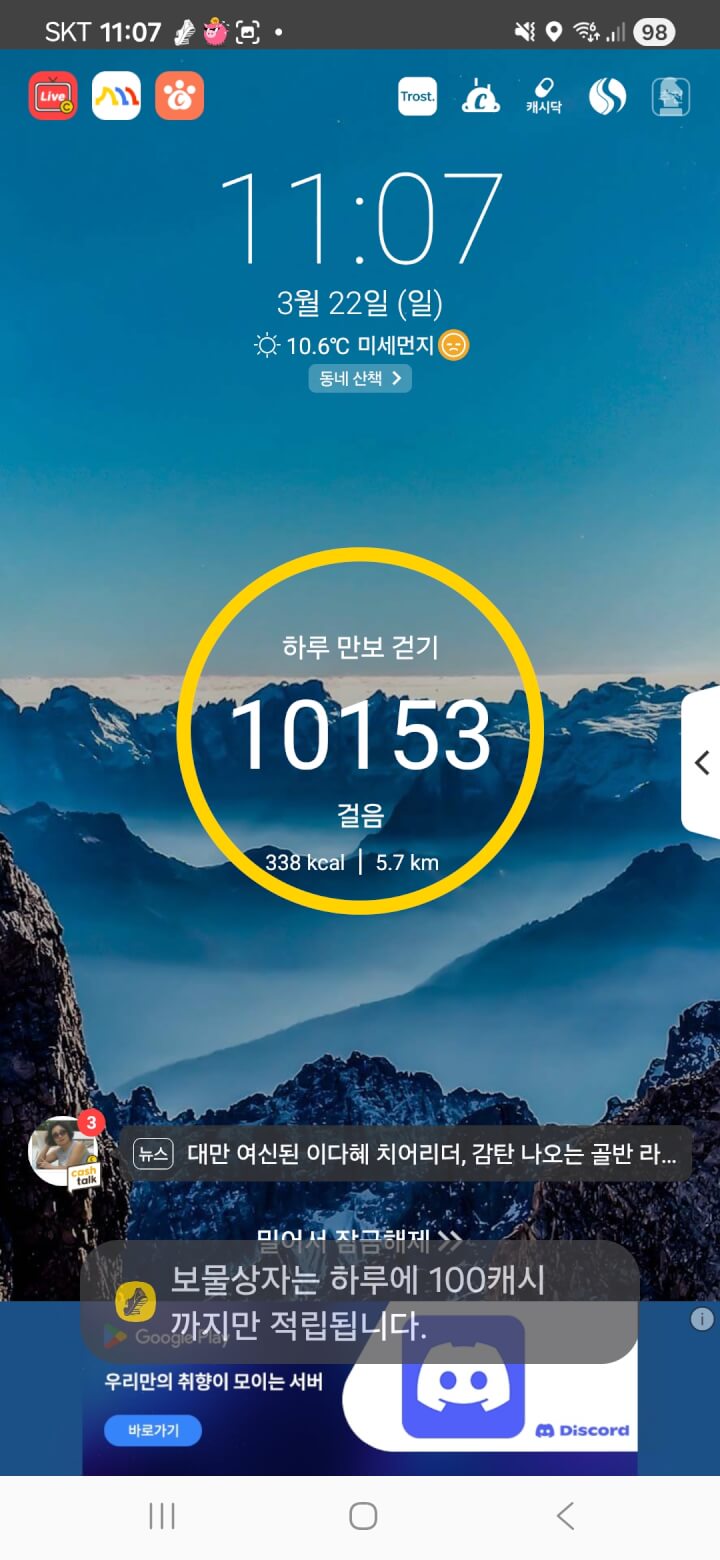The width and height of the screenshot is (720, 1560).
Task: Open the 동네 산책 chip
Action: (360, 378)
